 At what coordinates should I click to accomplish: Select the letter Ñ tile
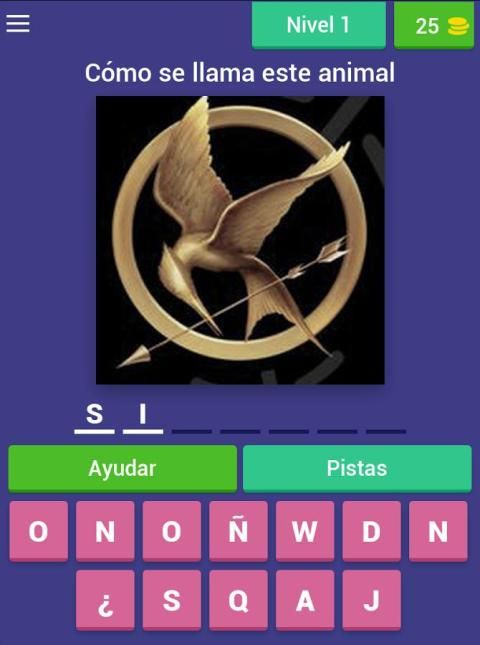click(x=238, y=531)
